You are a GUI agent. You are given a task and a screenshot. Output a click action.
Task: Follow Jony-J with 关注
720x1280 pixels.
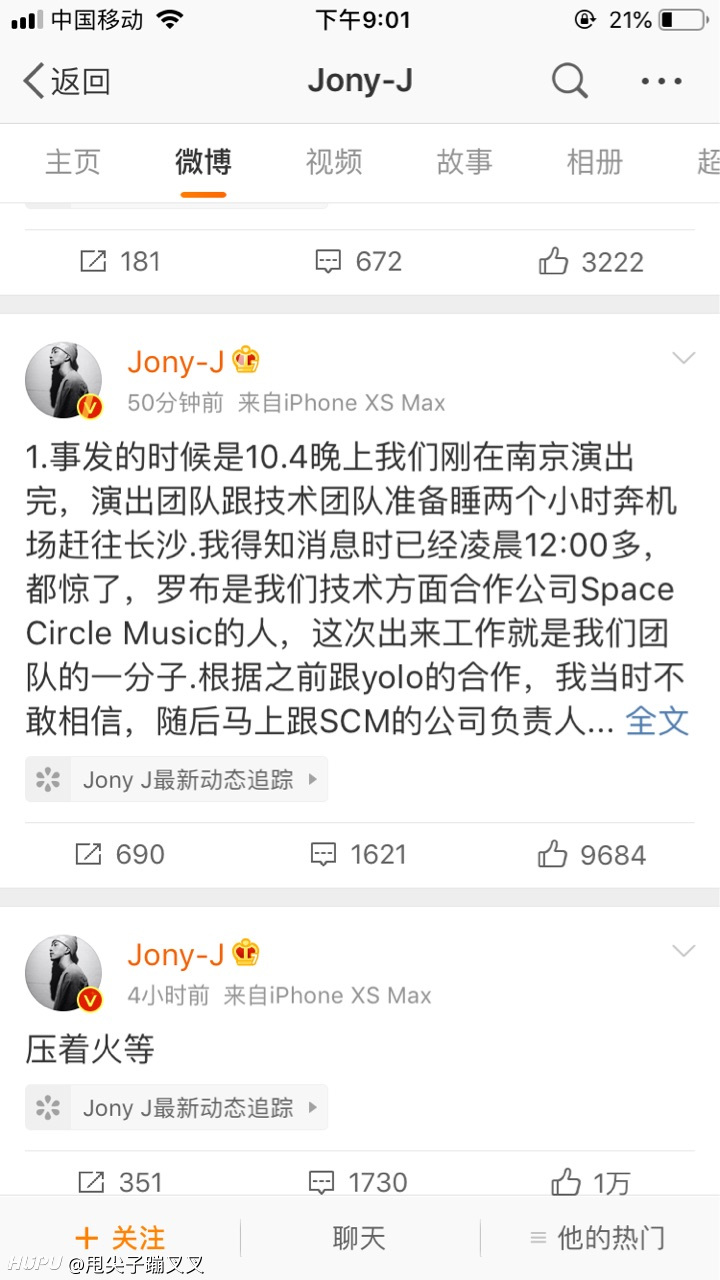[x=120, y=1238]
